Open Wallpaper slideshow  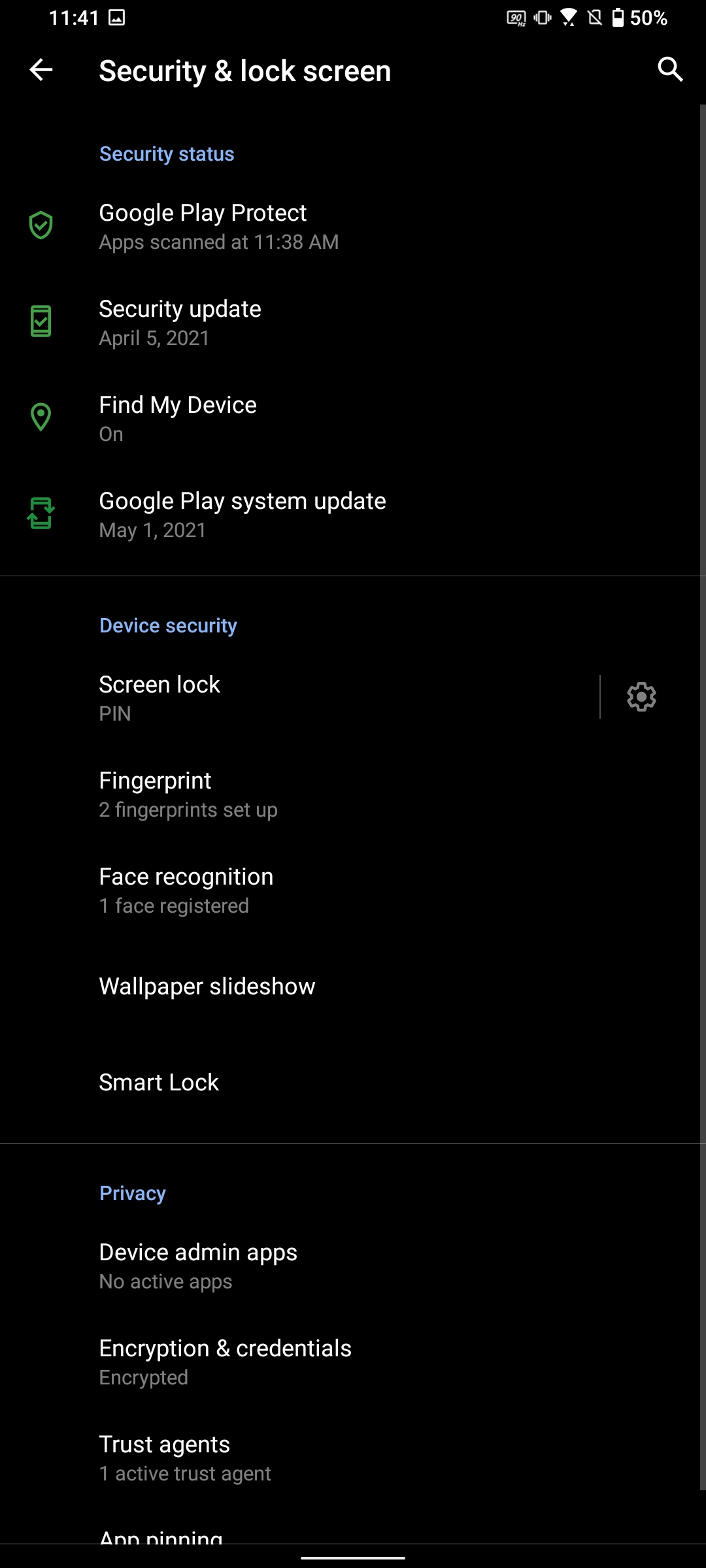click(x=207, y=986)
